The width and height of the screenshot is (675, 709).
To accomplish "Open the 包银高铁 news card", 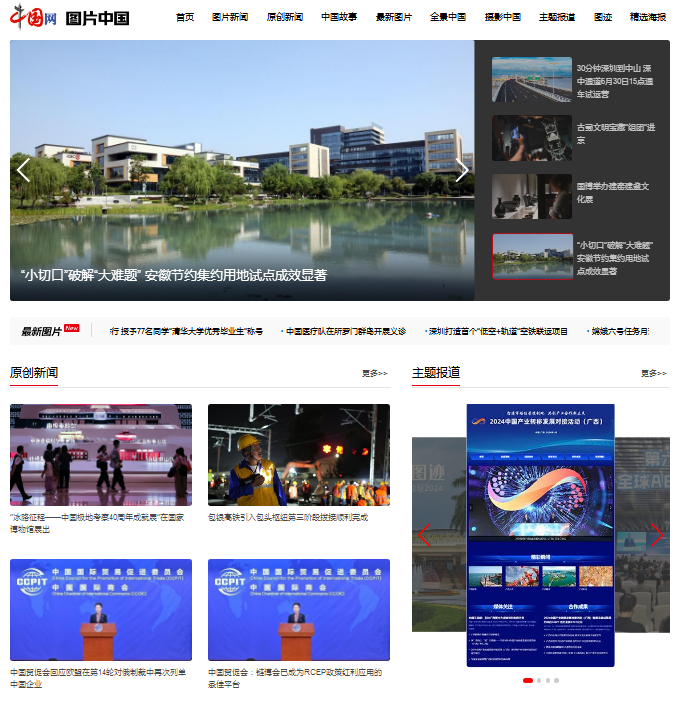I will [298, 455].
